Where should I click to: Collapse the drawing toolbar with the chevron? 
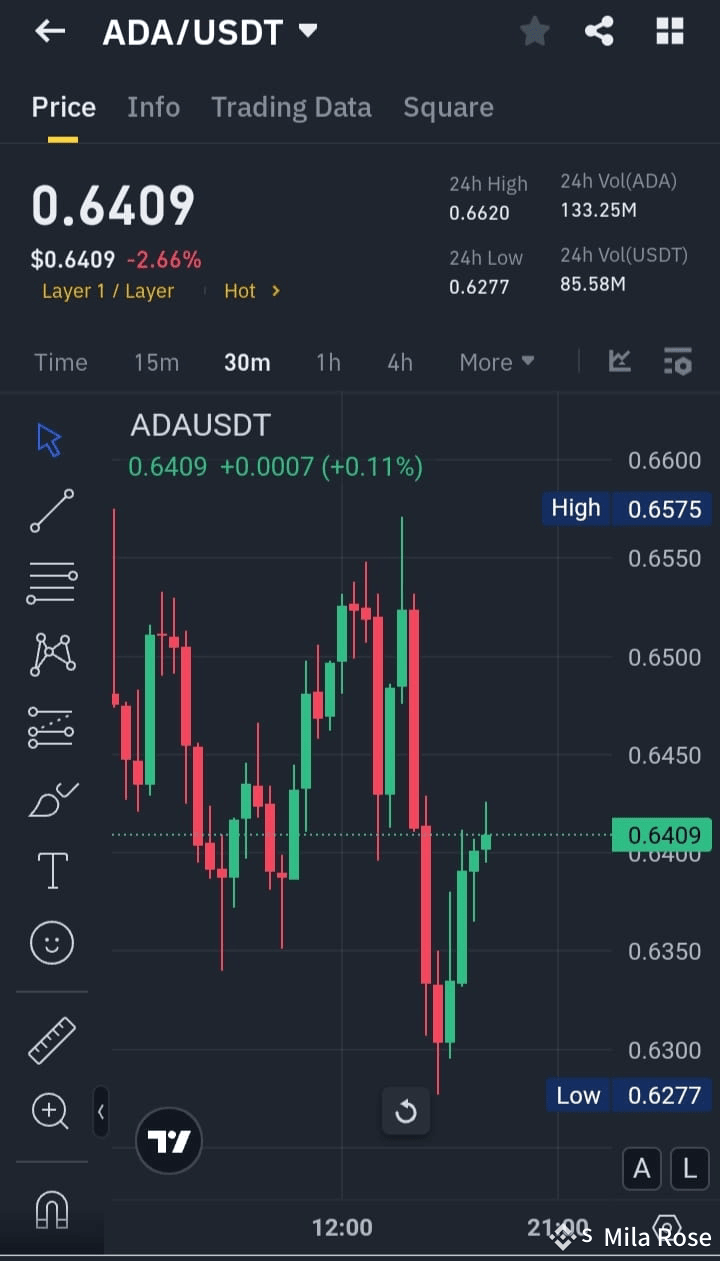click(101, 1111)
